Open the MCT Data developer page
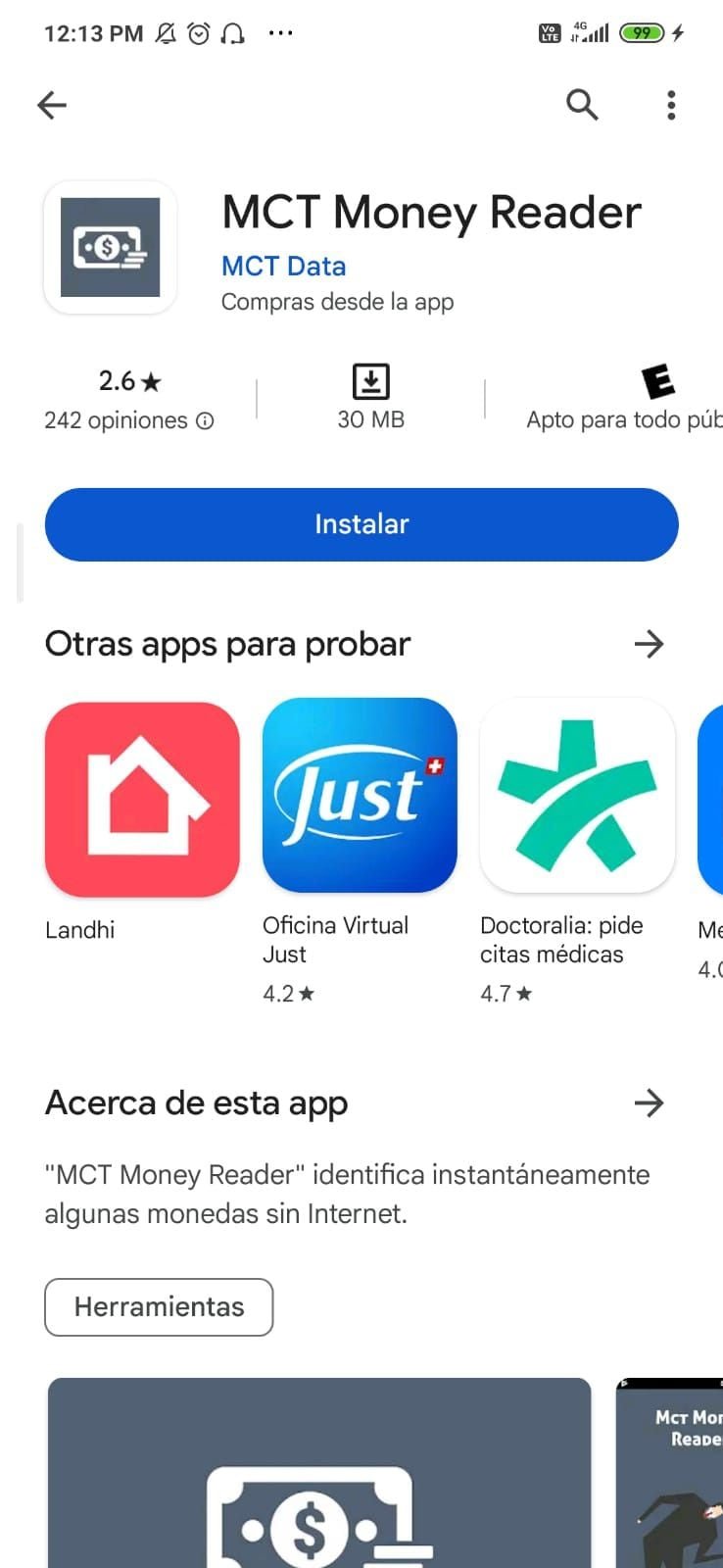Screen dimensions: 723x1568 (x=283, y=266)
